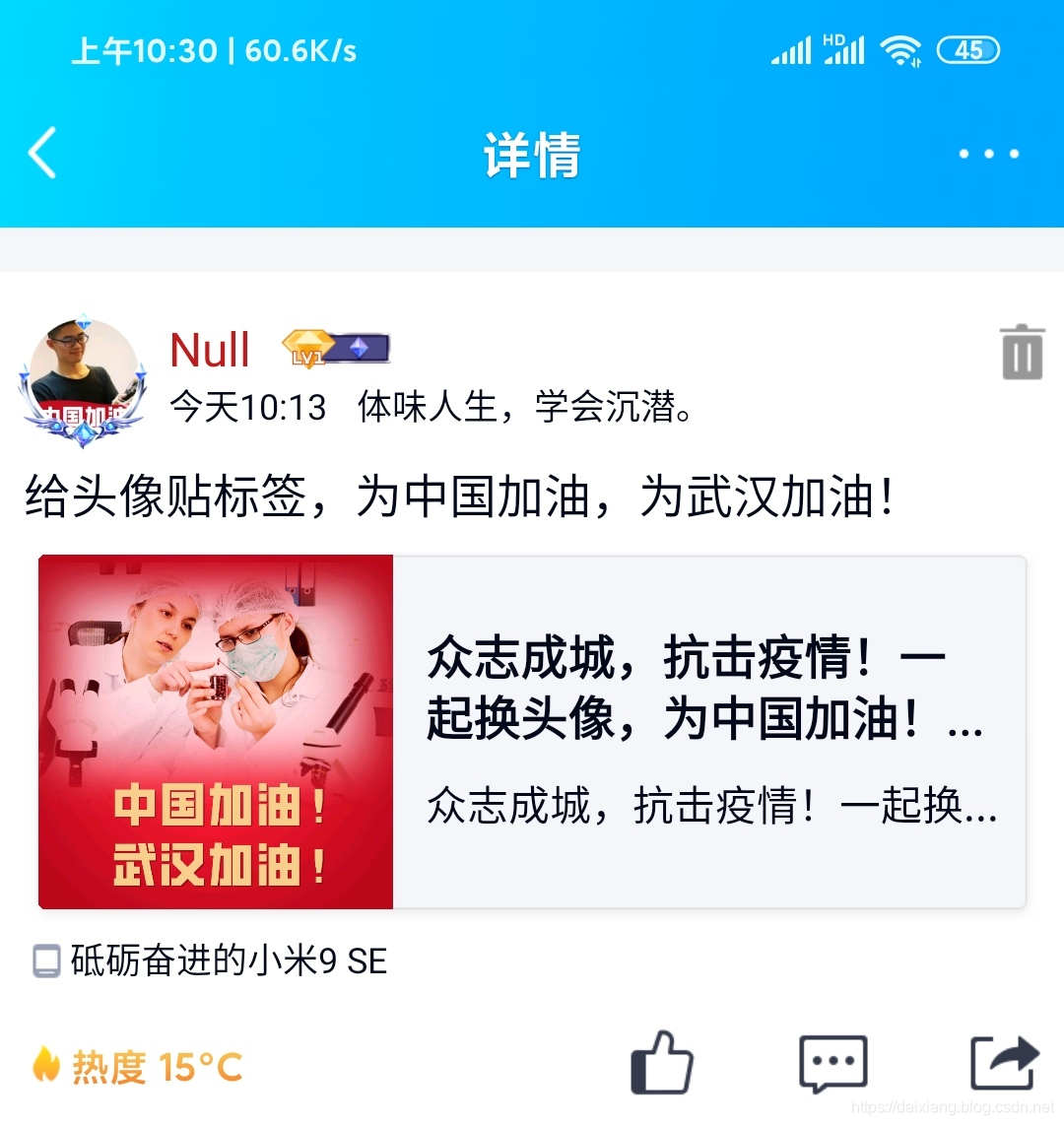The width and height of the screenshot is (1064, 1125).
Task: Expand the truncated summary line below the headline
Action: pyautogui.click(x=709, y=810)
